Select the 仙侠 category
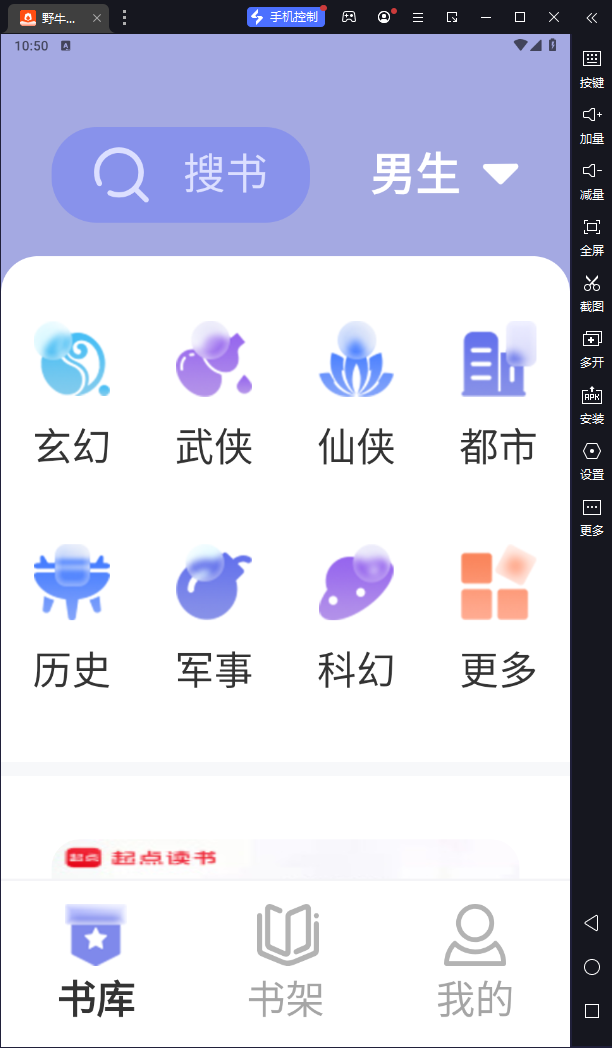 [x=356, y=395]
